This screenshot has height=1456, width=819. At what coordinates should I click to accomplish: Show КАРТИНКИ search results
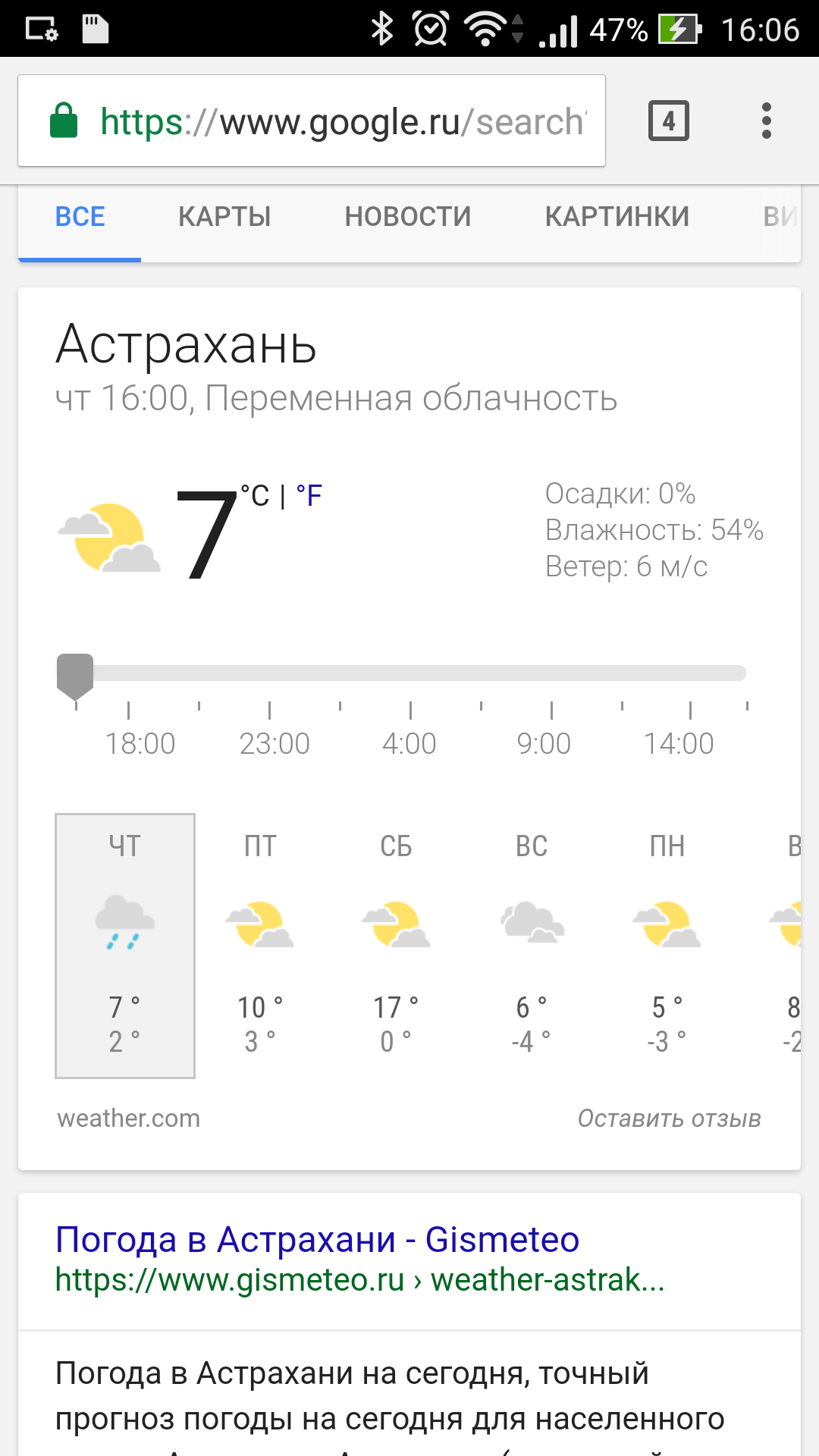[x=617, y=217]
